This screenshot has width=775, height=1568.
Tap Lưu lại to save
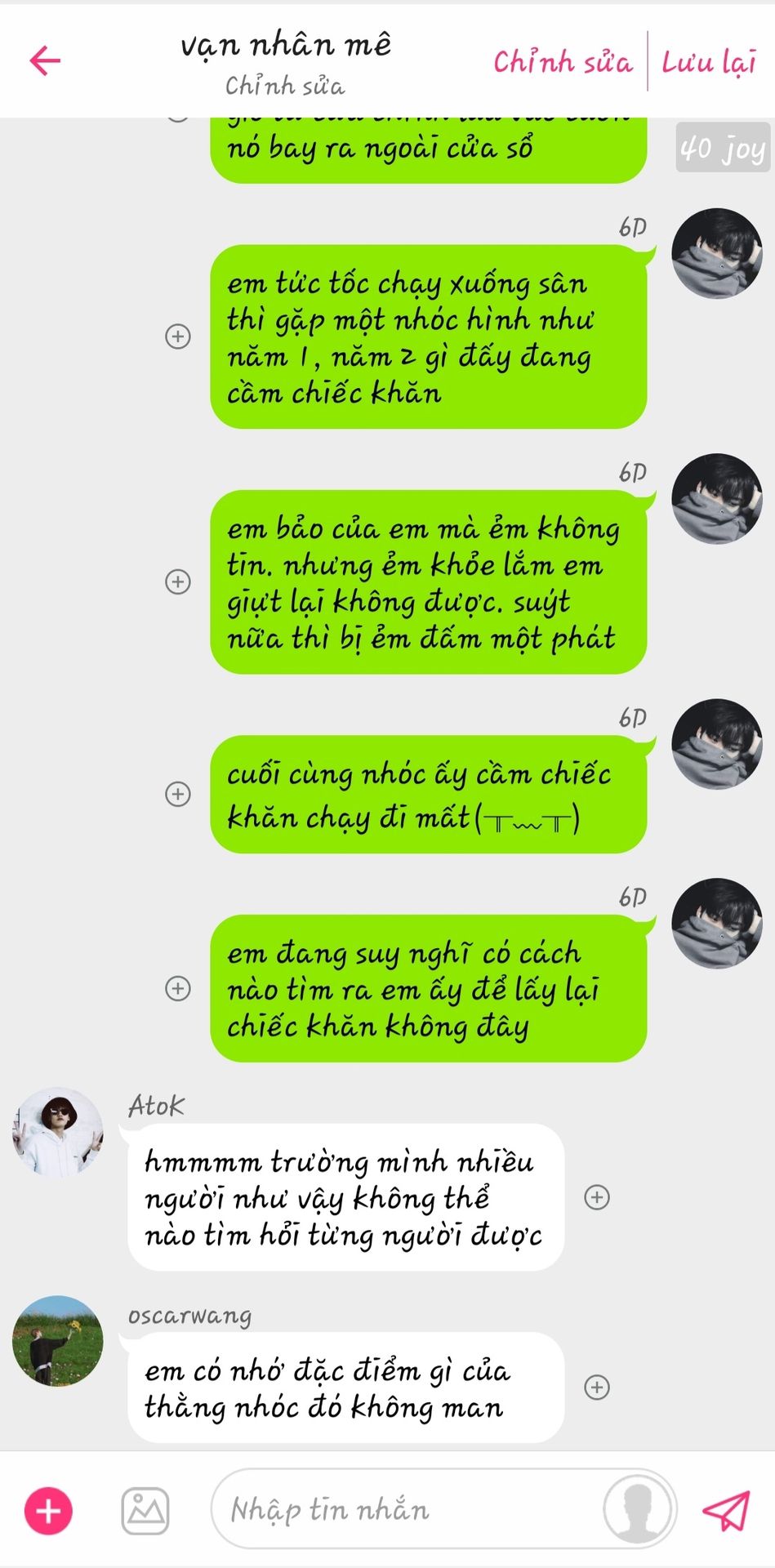tap(708, 62)
